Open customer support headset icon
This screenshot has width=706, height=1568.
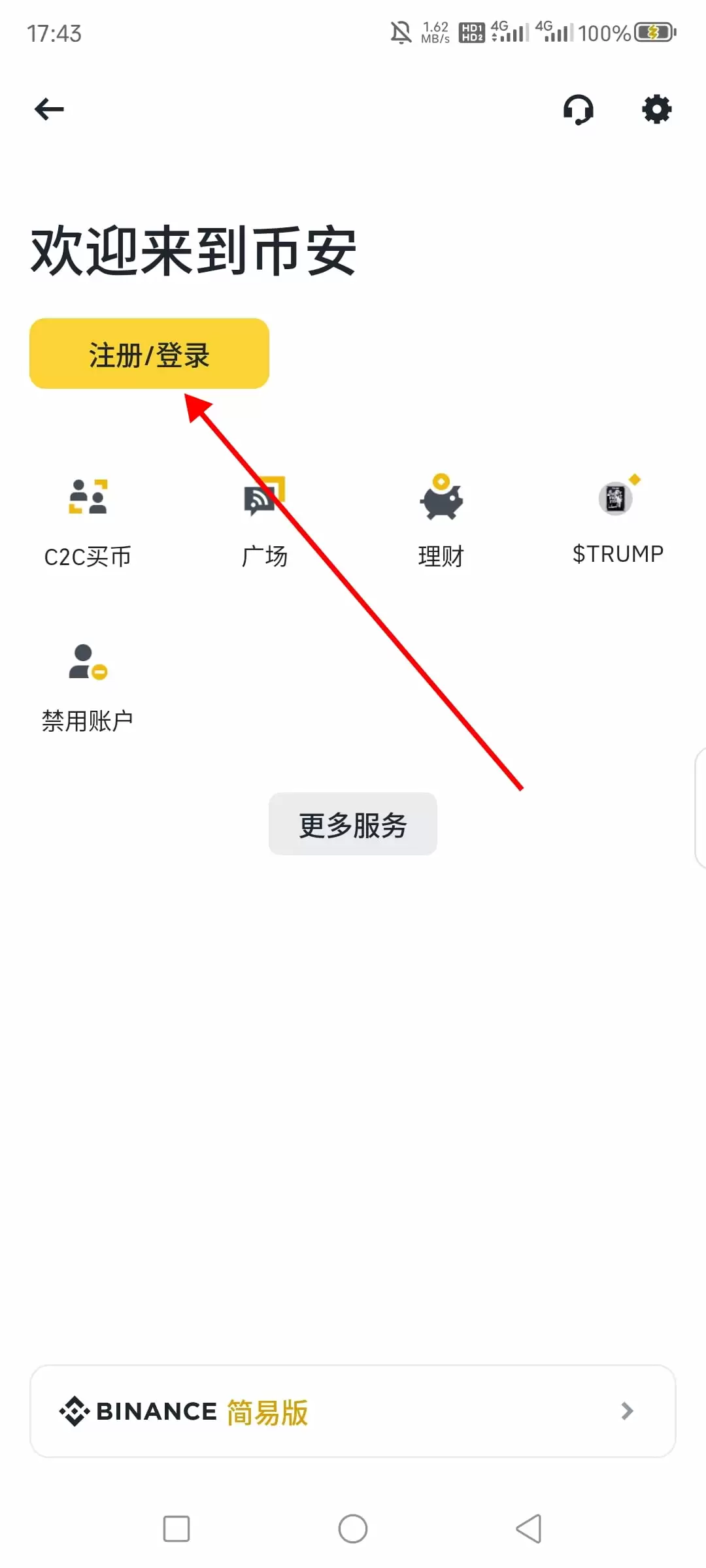tap(578, 109)
